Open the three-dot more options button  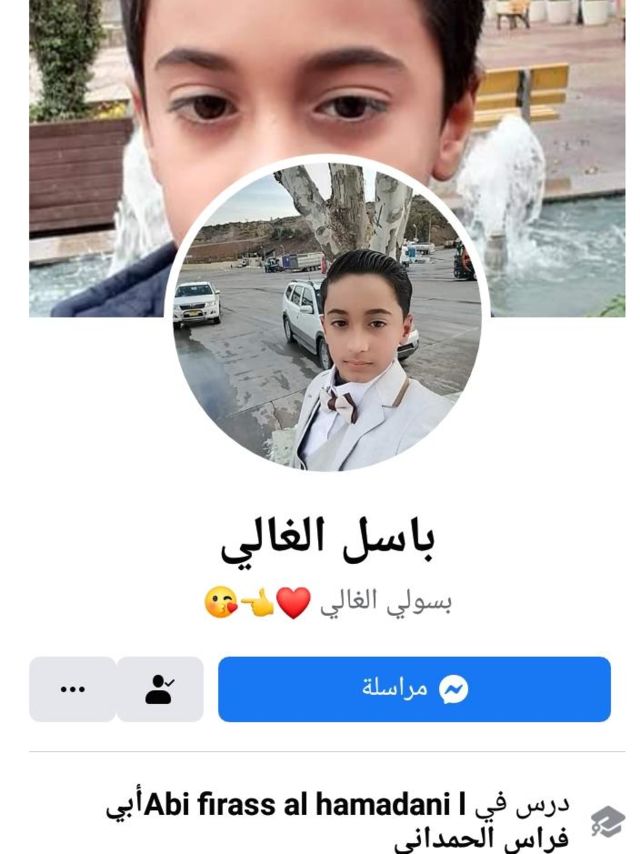72,689
